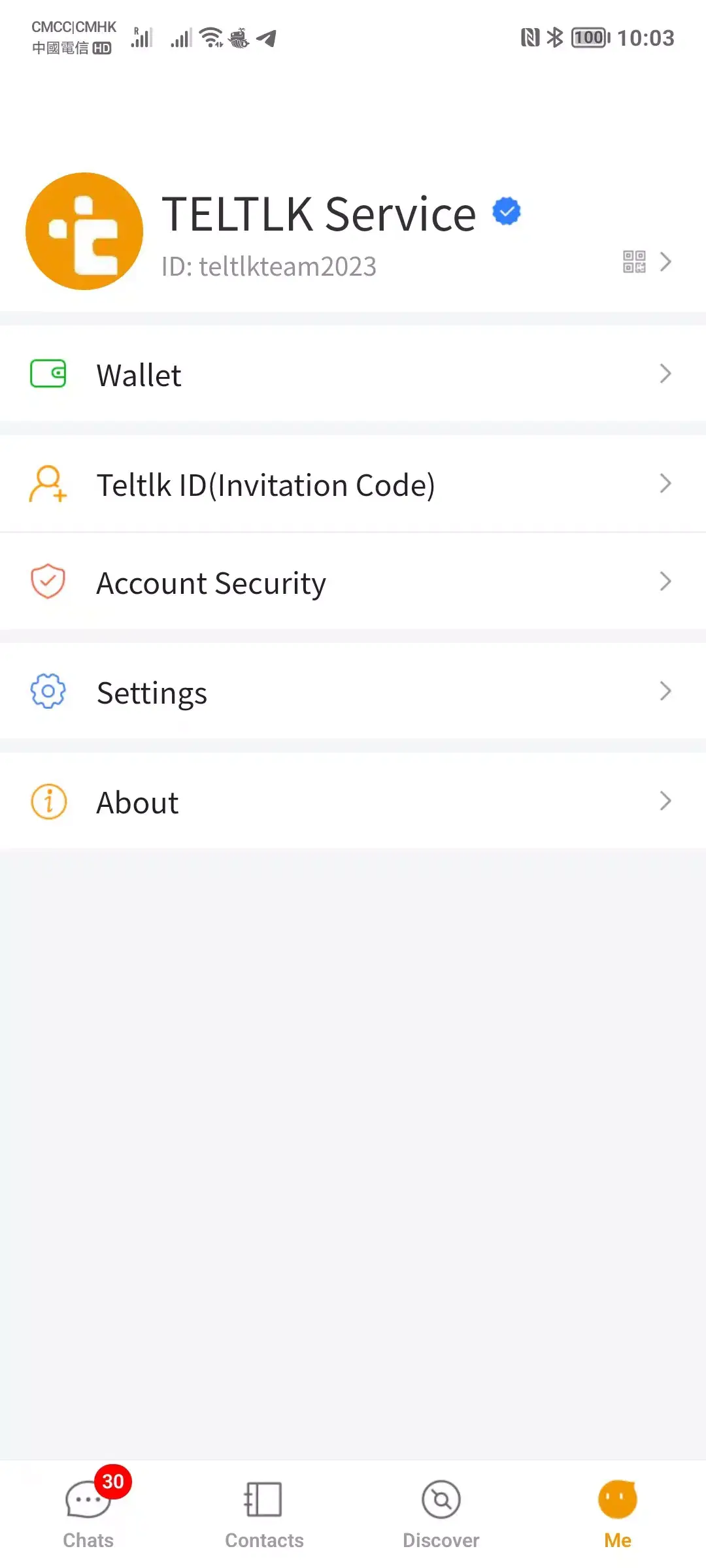This screenshot has height=1568, width=706.
Task: Click the About info icon
Action: pyautogui.click(x=47, y=801)
